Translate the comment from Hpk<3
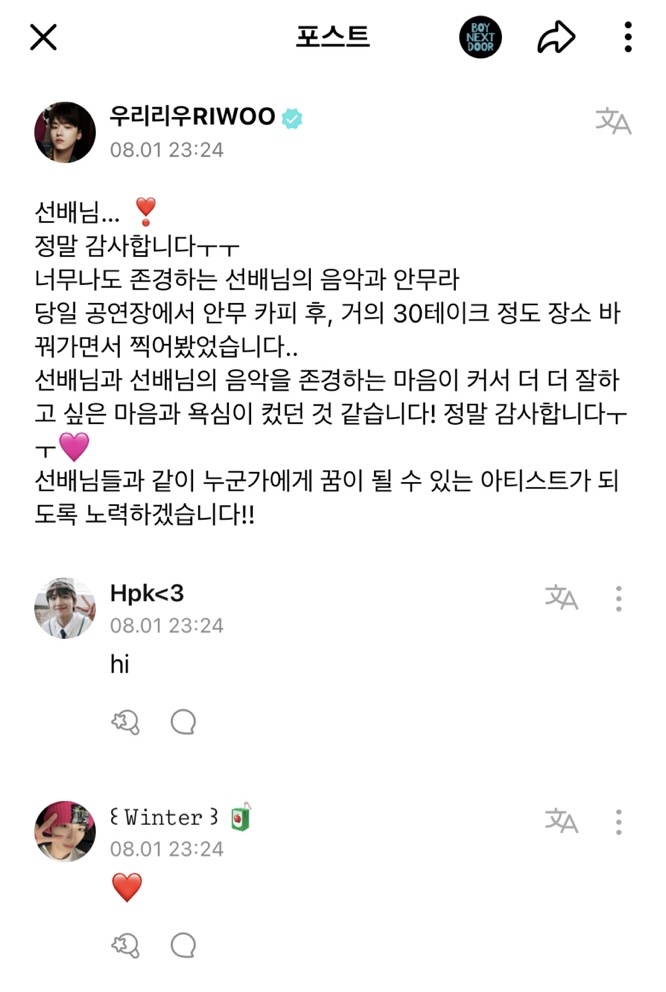 tap(561, 597)
